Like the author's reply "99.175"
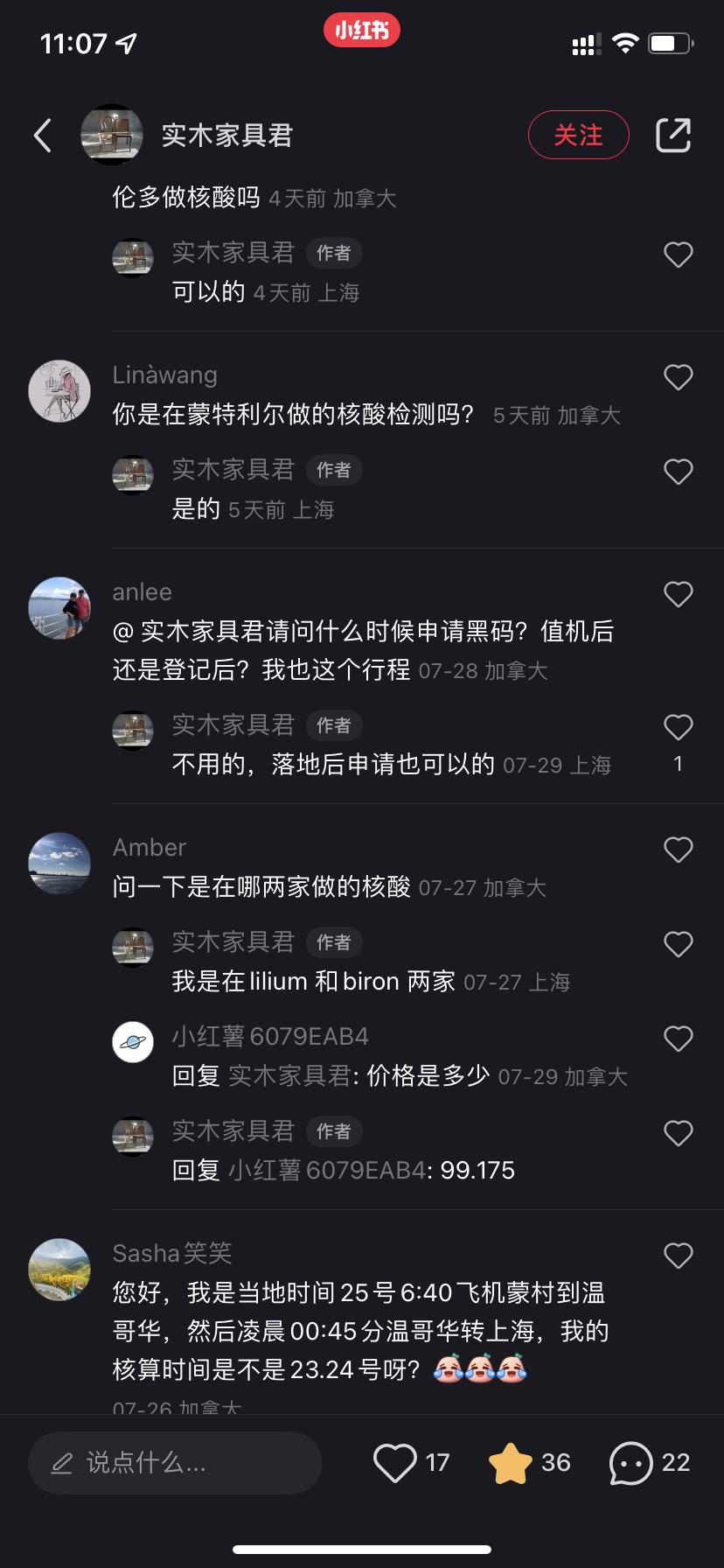 pyautogui.click(x=679, y=1134)
